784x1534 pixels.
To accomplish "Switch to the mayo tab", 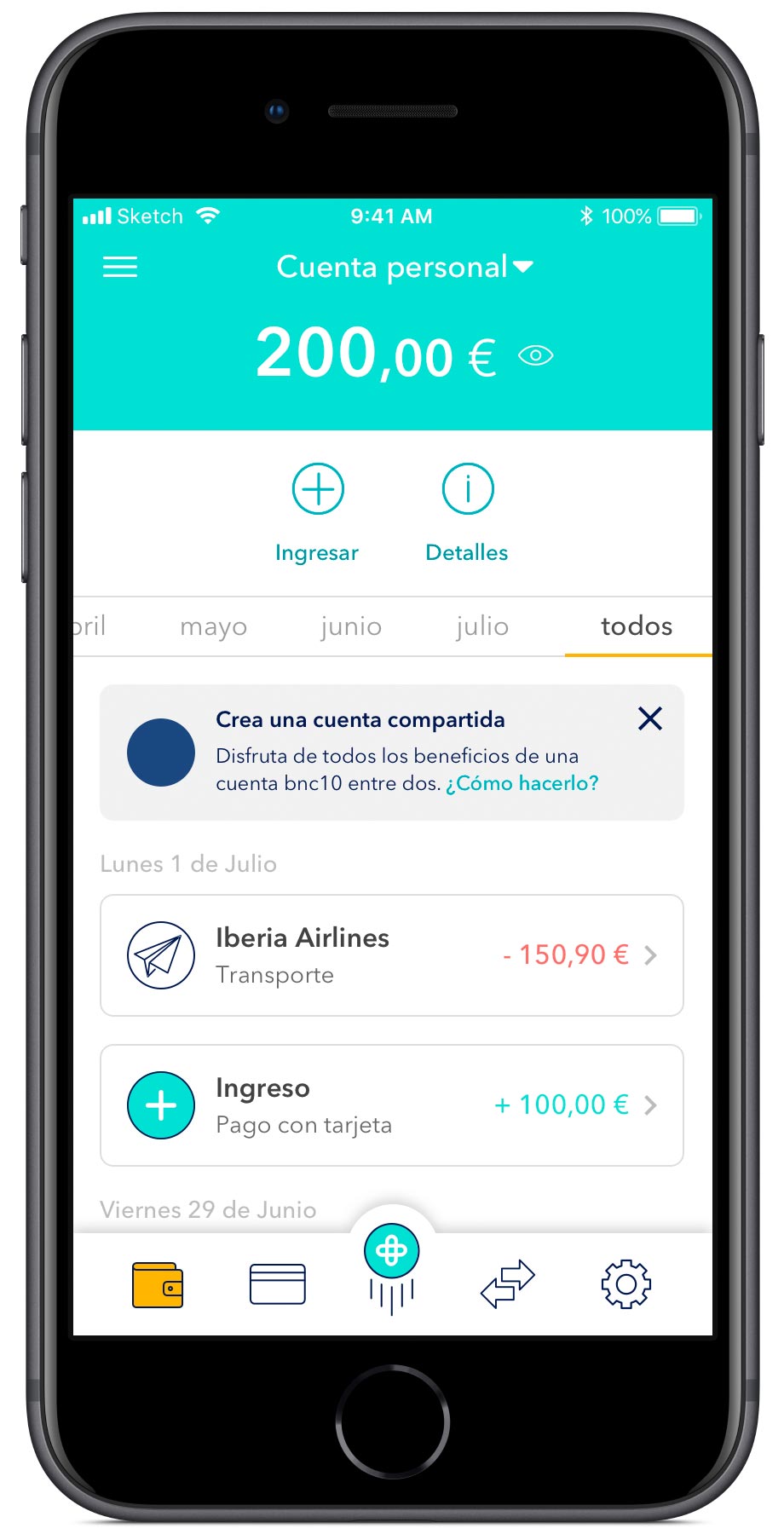I will click(213, 626).
